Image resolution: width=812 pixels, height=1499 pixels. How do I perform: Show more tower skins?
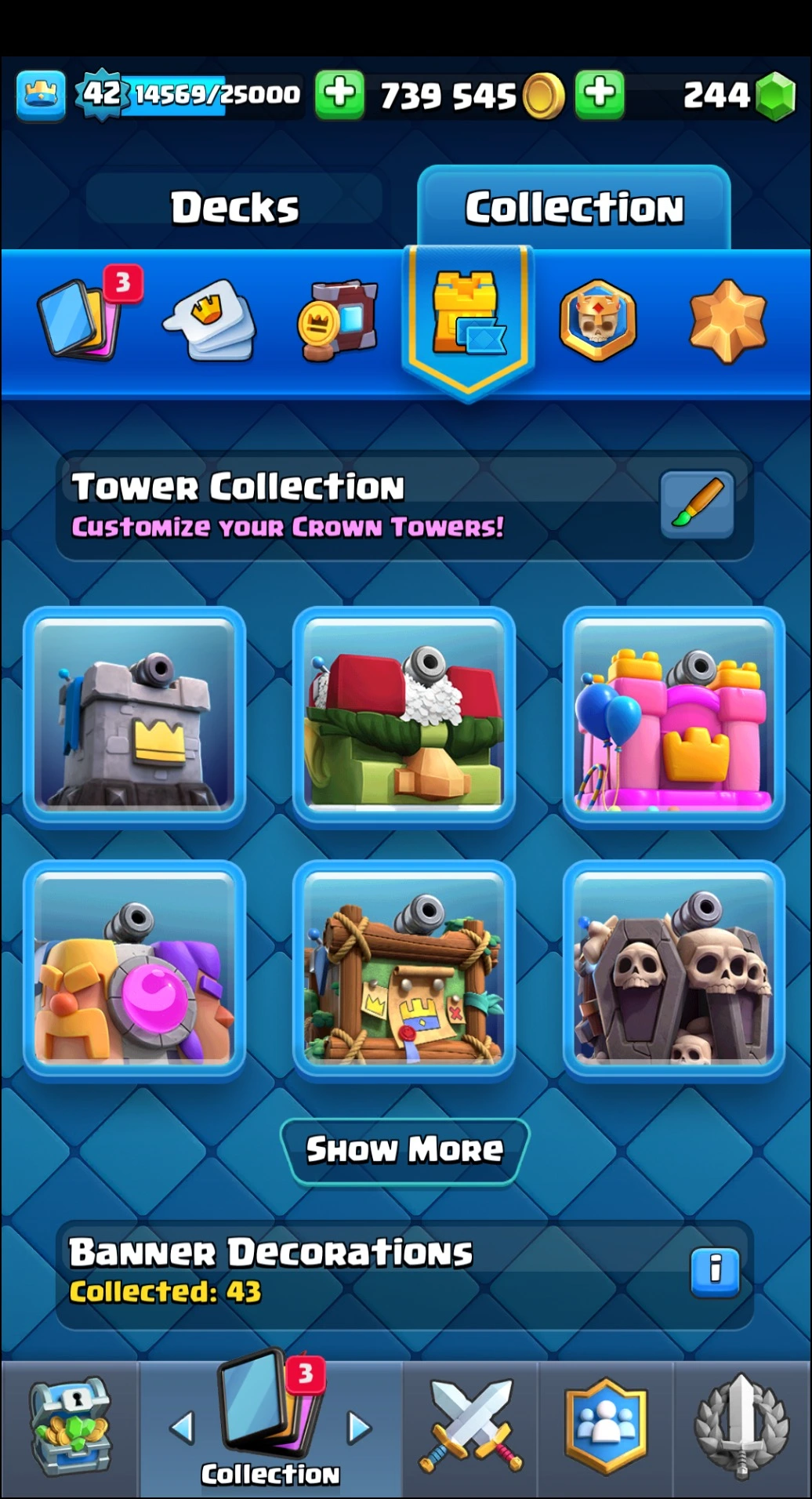point(404,1150)
